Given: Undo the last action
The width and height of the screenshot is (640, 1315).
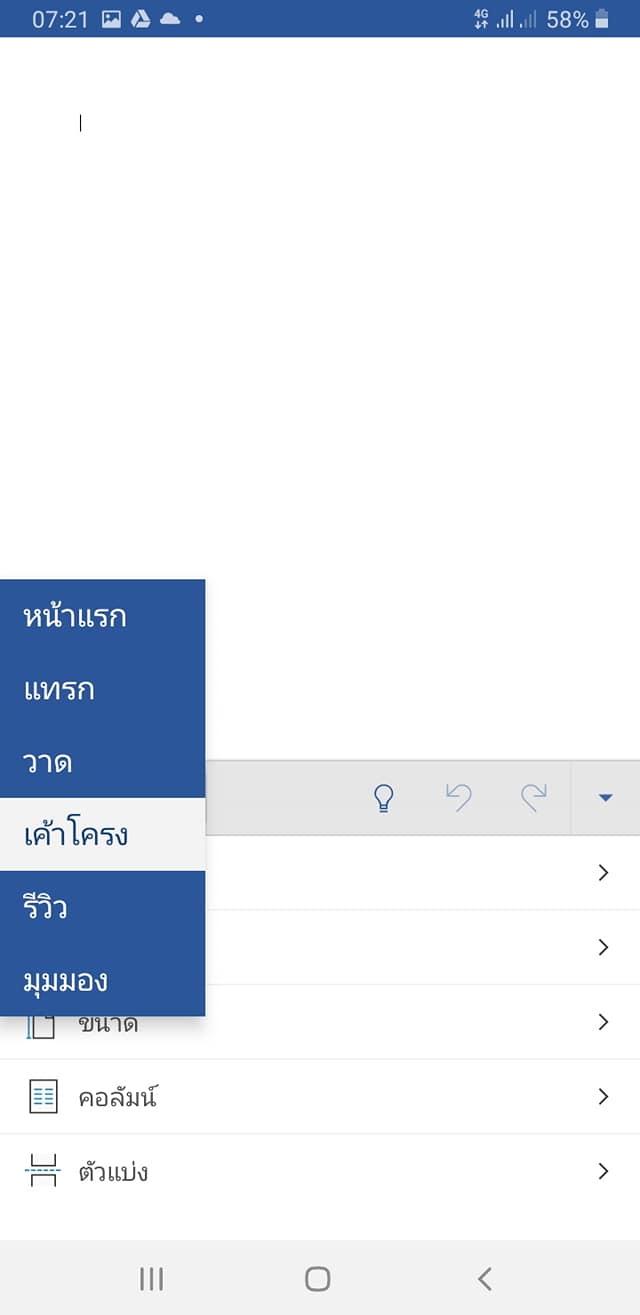Looking at the screenshot, I should [458, 798].
